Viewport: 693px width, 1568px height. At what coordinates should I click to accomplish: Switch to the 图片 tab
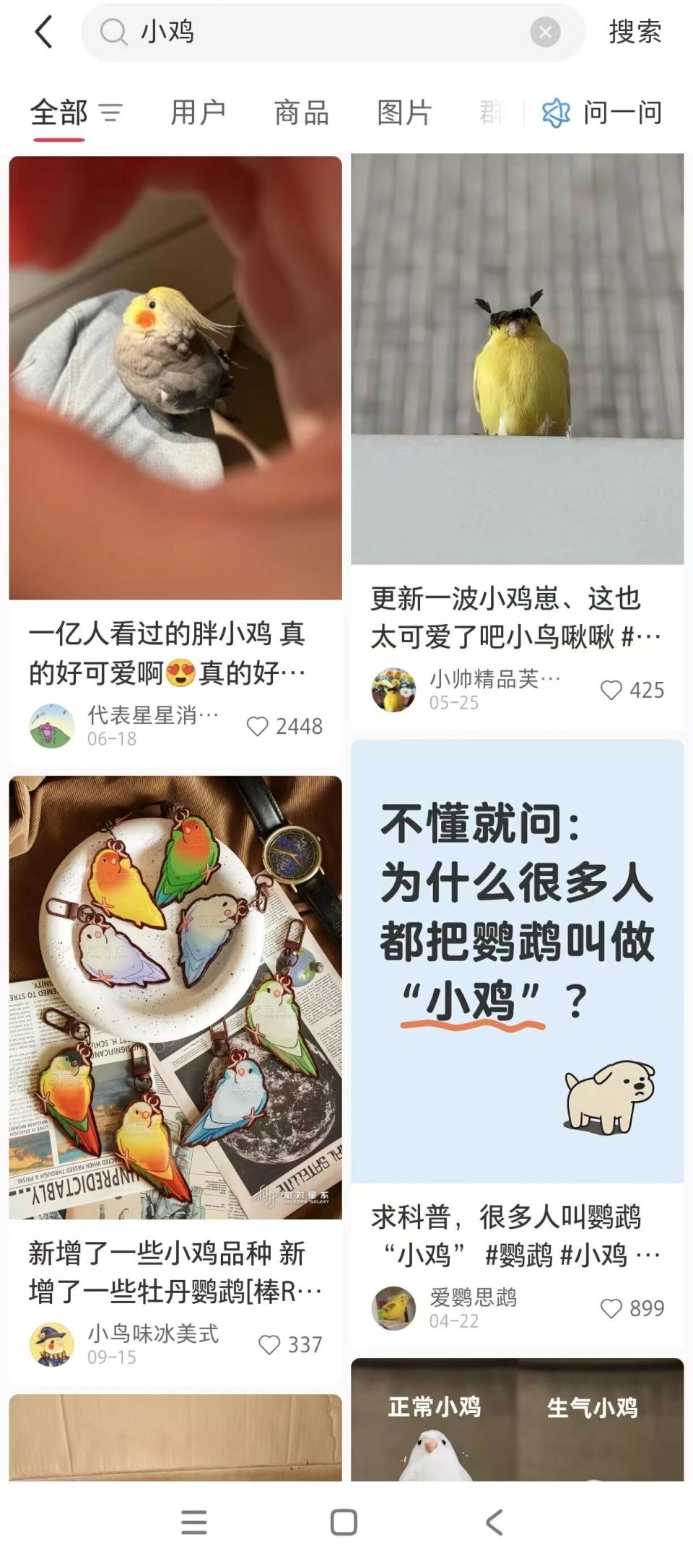point(404,112)
